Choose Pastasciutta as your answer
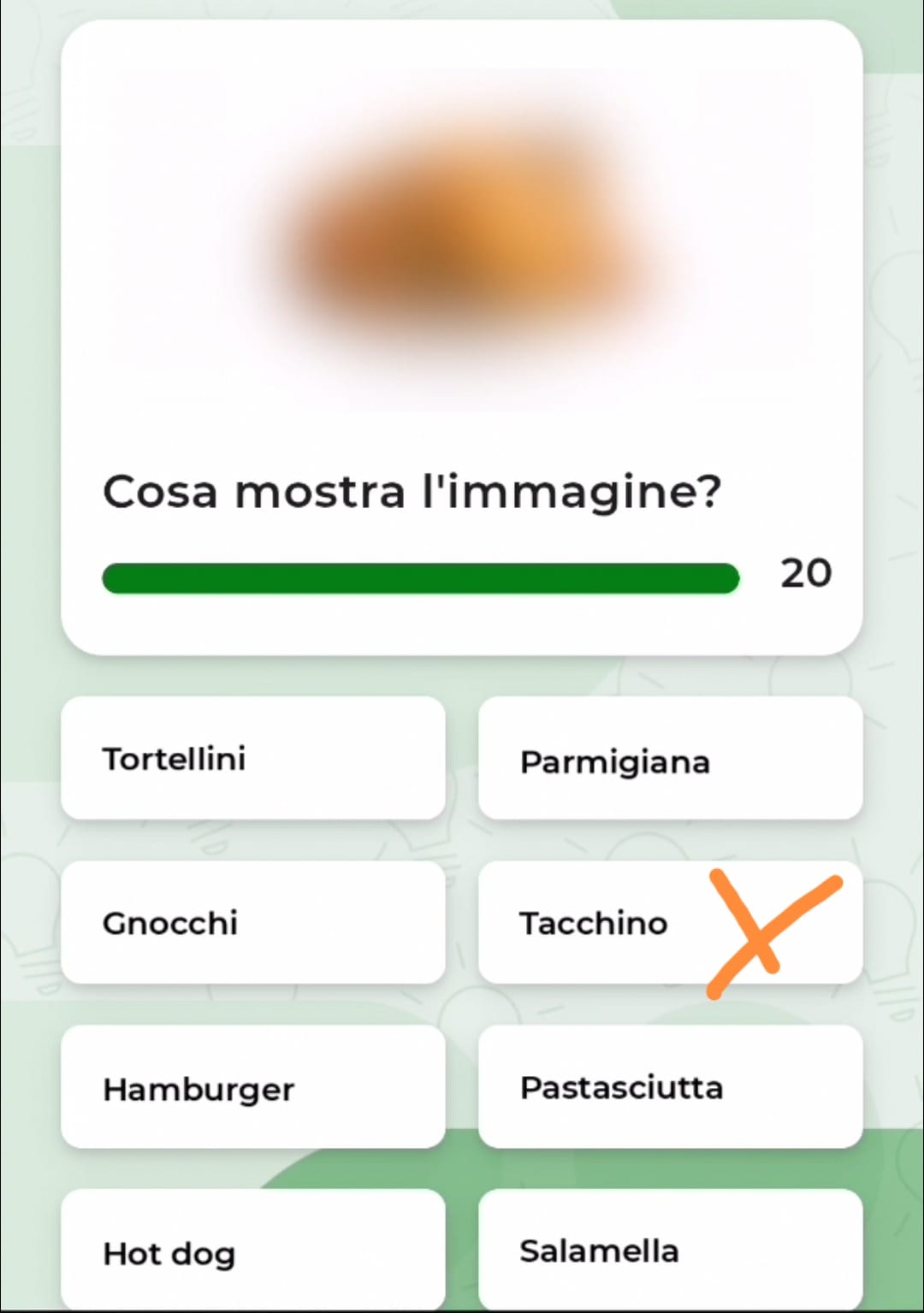Screen dimensions: 924x1313 (x=670, y=1086)
